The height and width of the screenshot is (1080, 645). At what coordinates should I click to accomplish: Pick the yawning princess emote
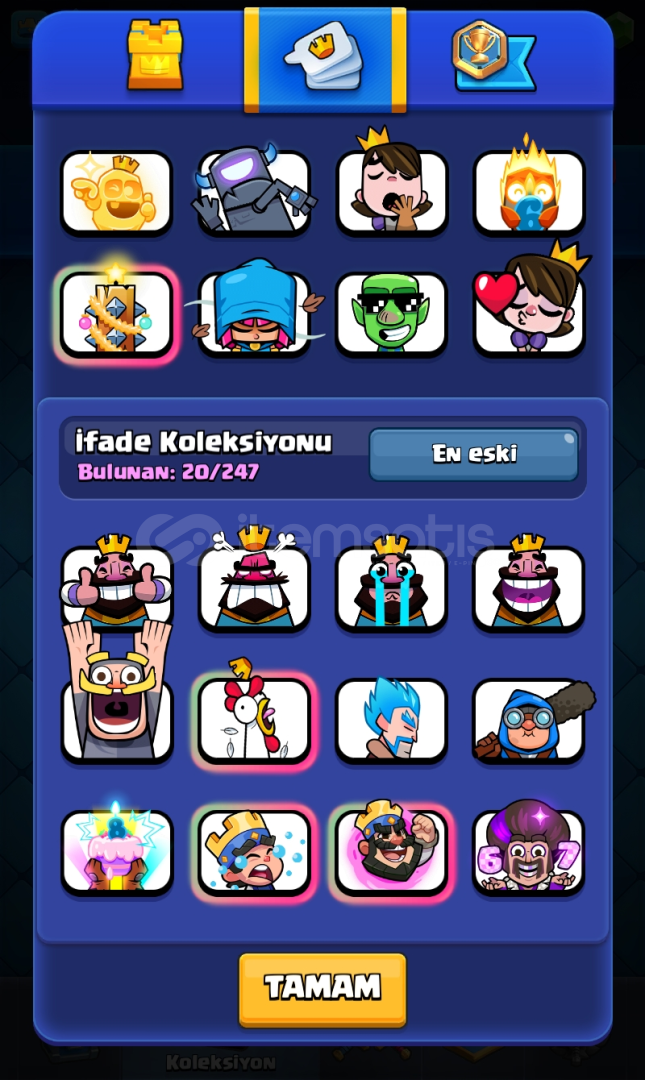click(391, 192)
